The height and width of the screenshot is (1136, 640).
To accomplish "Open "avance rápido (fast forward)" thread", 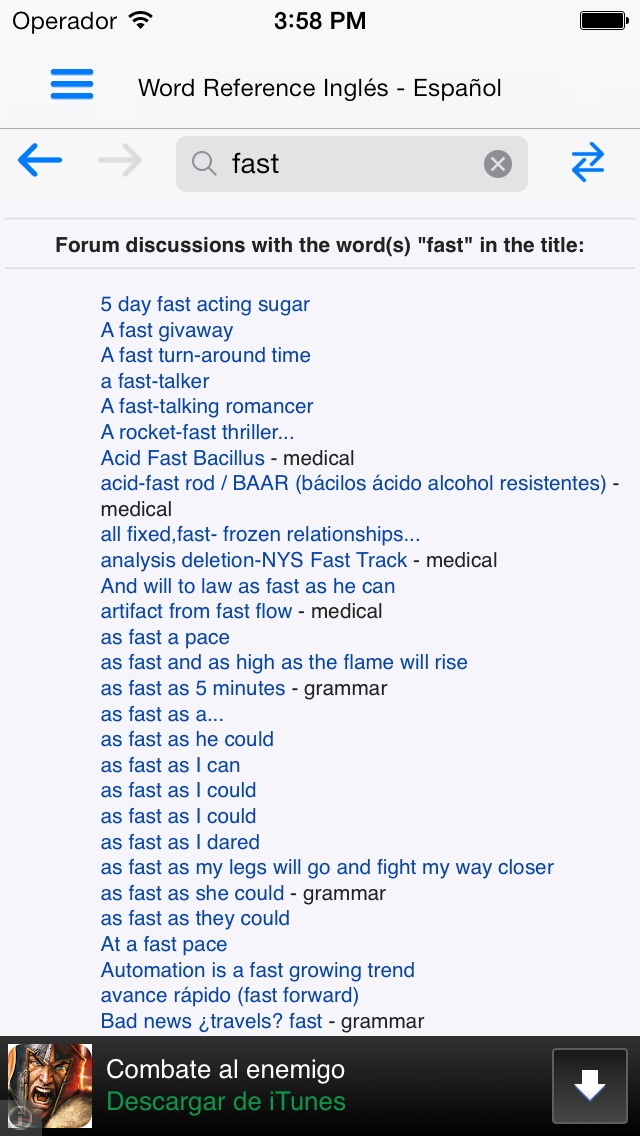I will [x=230, y=995].
